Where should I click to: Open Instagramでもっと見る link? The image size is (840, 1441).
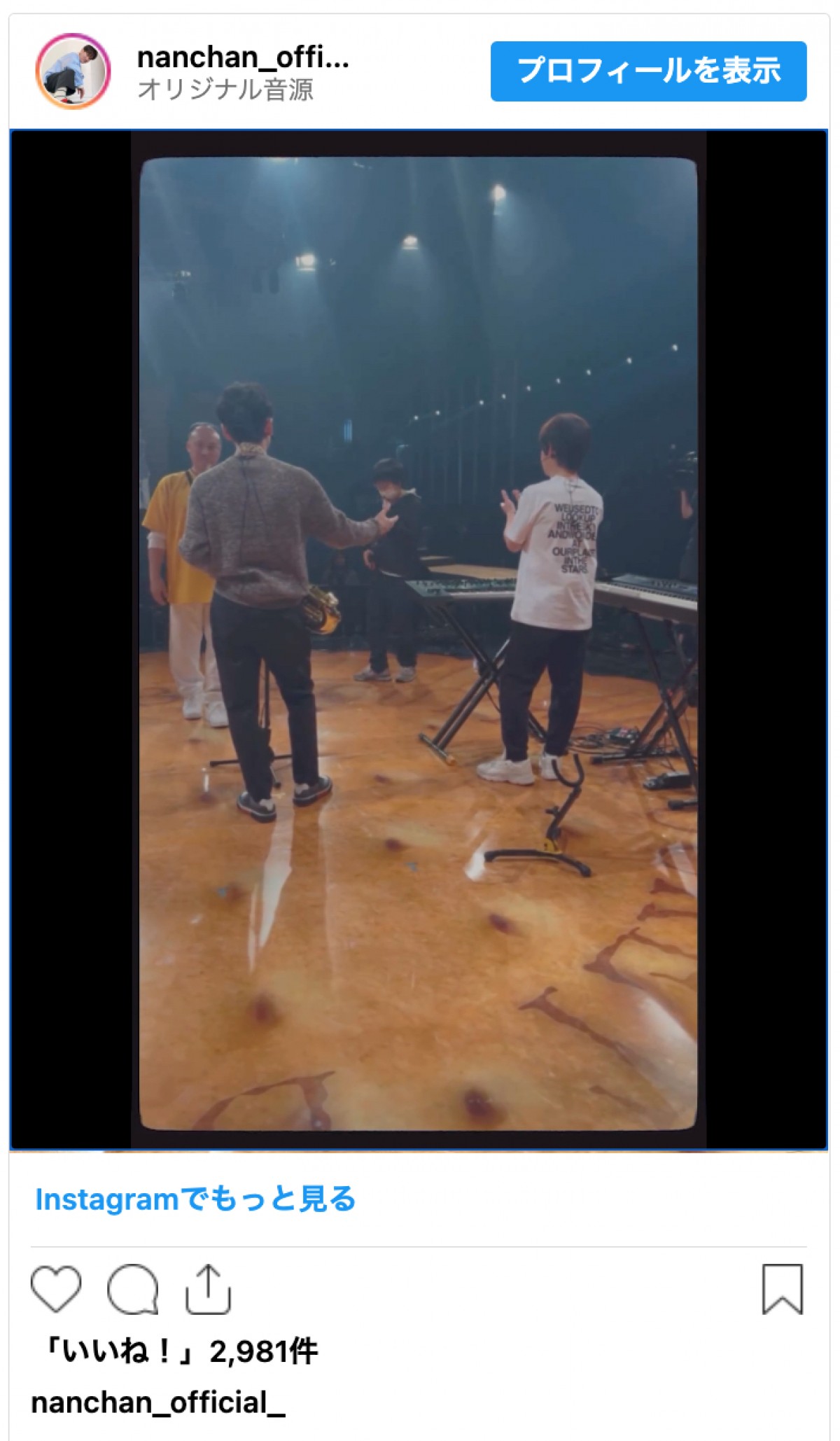click(x=195, y=1199)
